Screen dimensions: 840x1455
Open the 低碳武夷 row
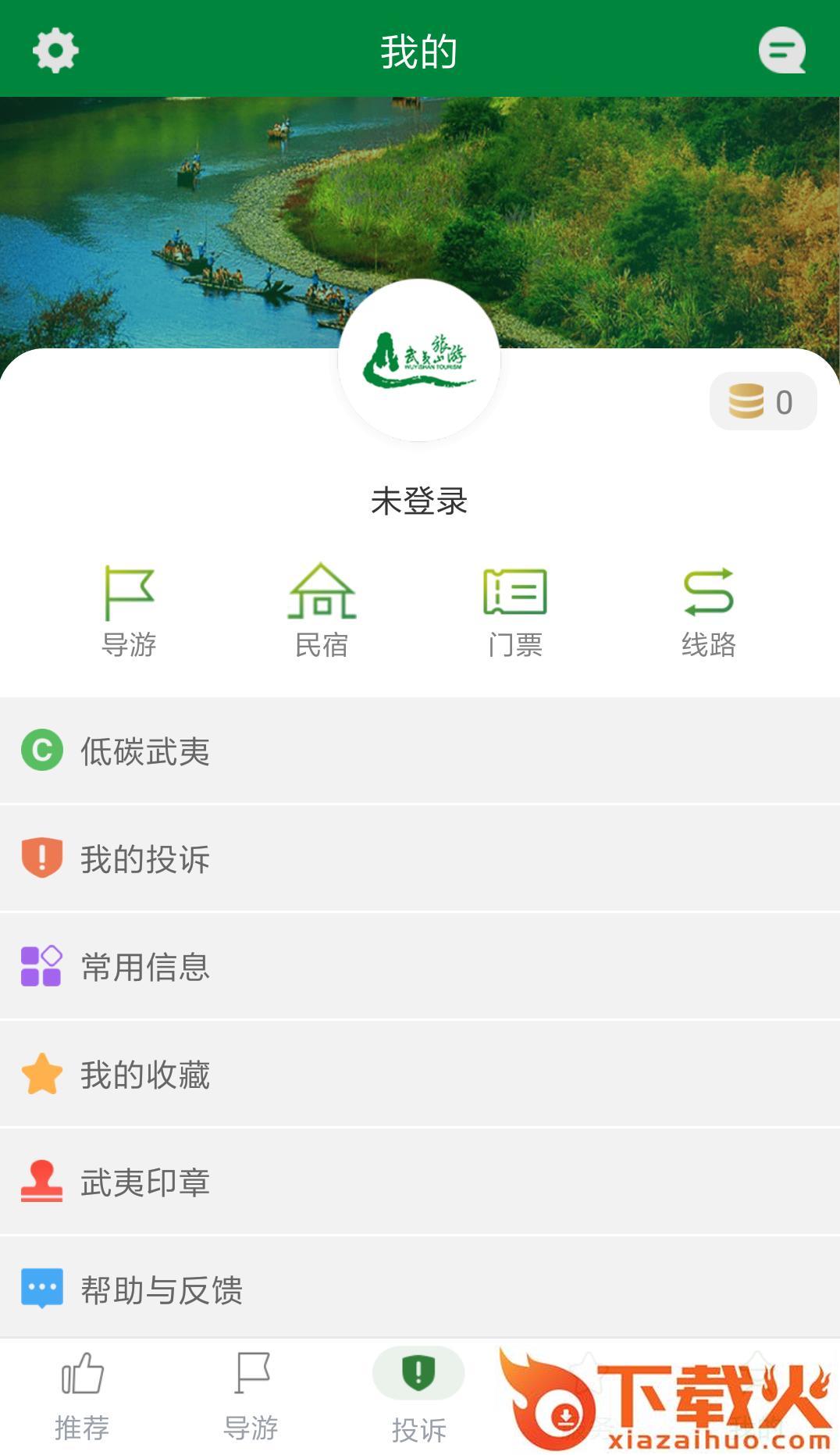point(420,751)
